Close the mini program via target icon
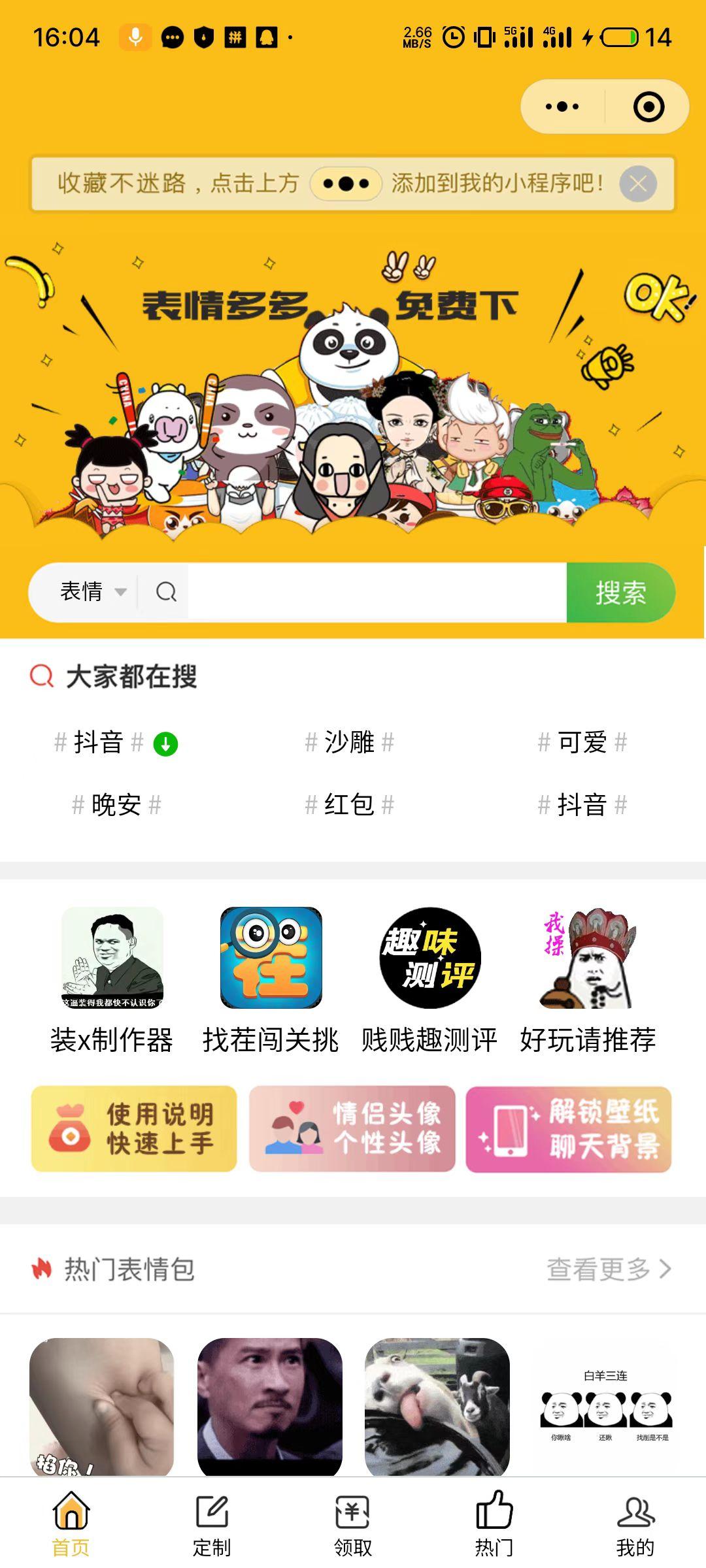Image resolution: width=706 pixels, height=1568 pixels. pyautogui.click(x=648, y=106)
